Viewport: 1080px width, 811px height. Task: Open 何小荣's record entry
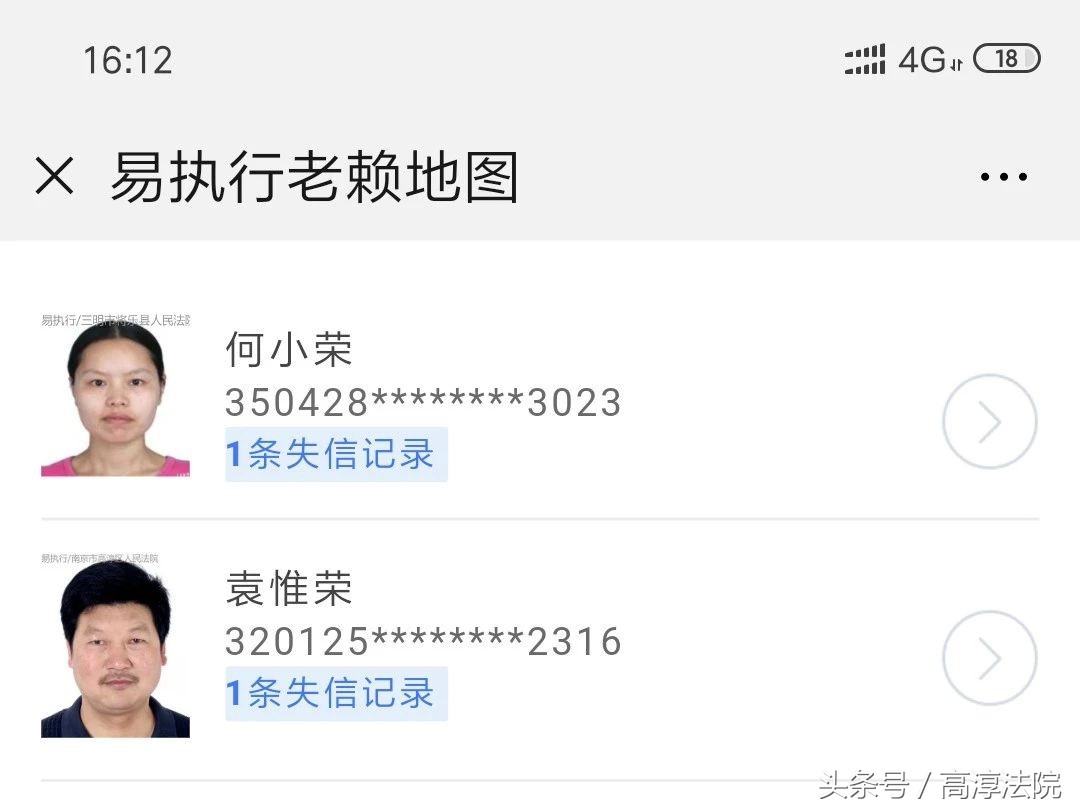pos(423,402)
